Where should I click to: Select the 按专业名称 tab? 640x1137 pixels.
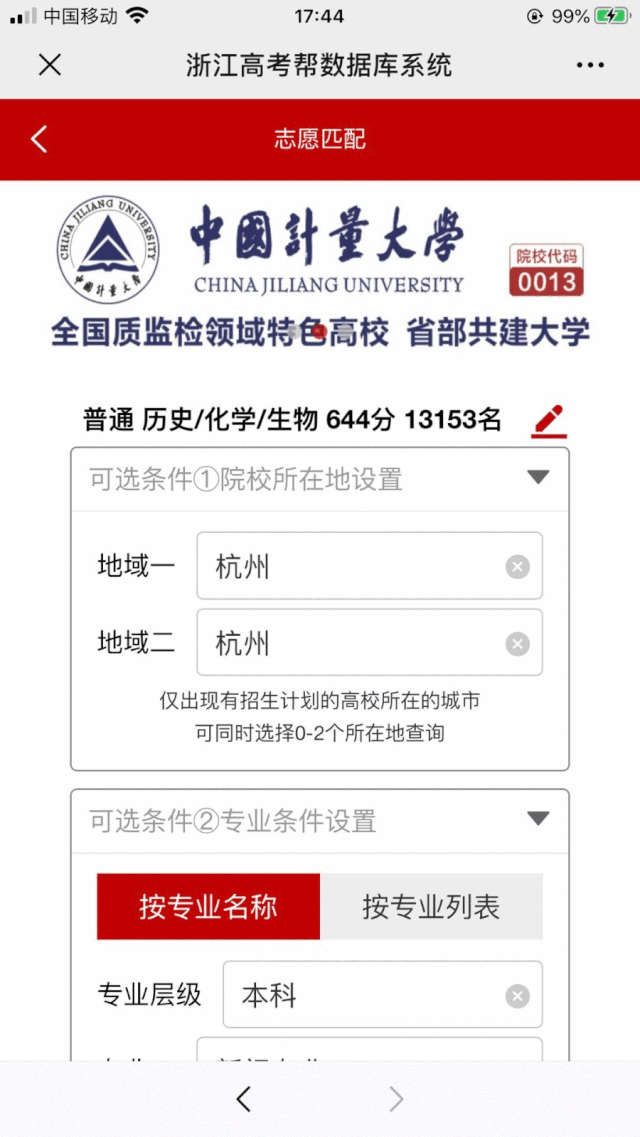[x=208, y=907]
